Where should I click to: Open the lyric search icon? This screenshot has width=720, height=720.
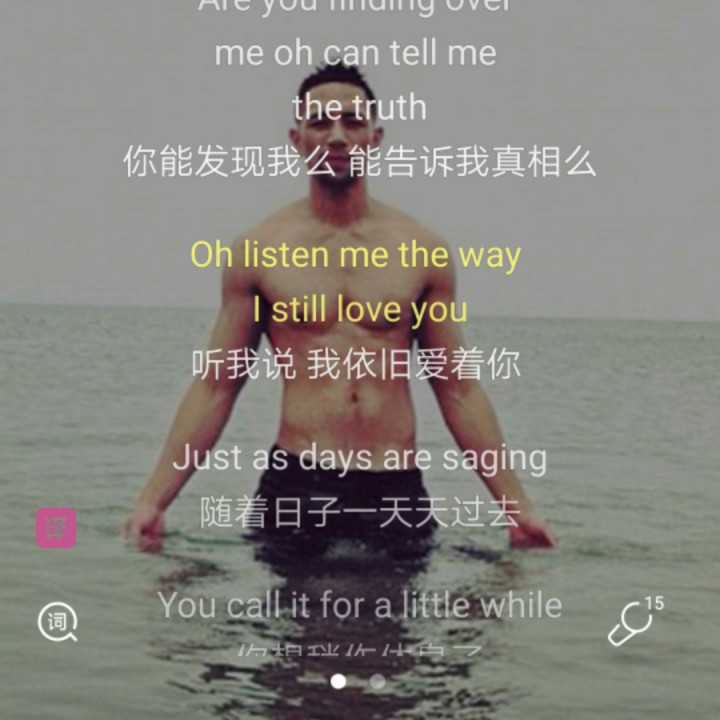pos(57,622)
